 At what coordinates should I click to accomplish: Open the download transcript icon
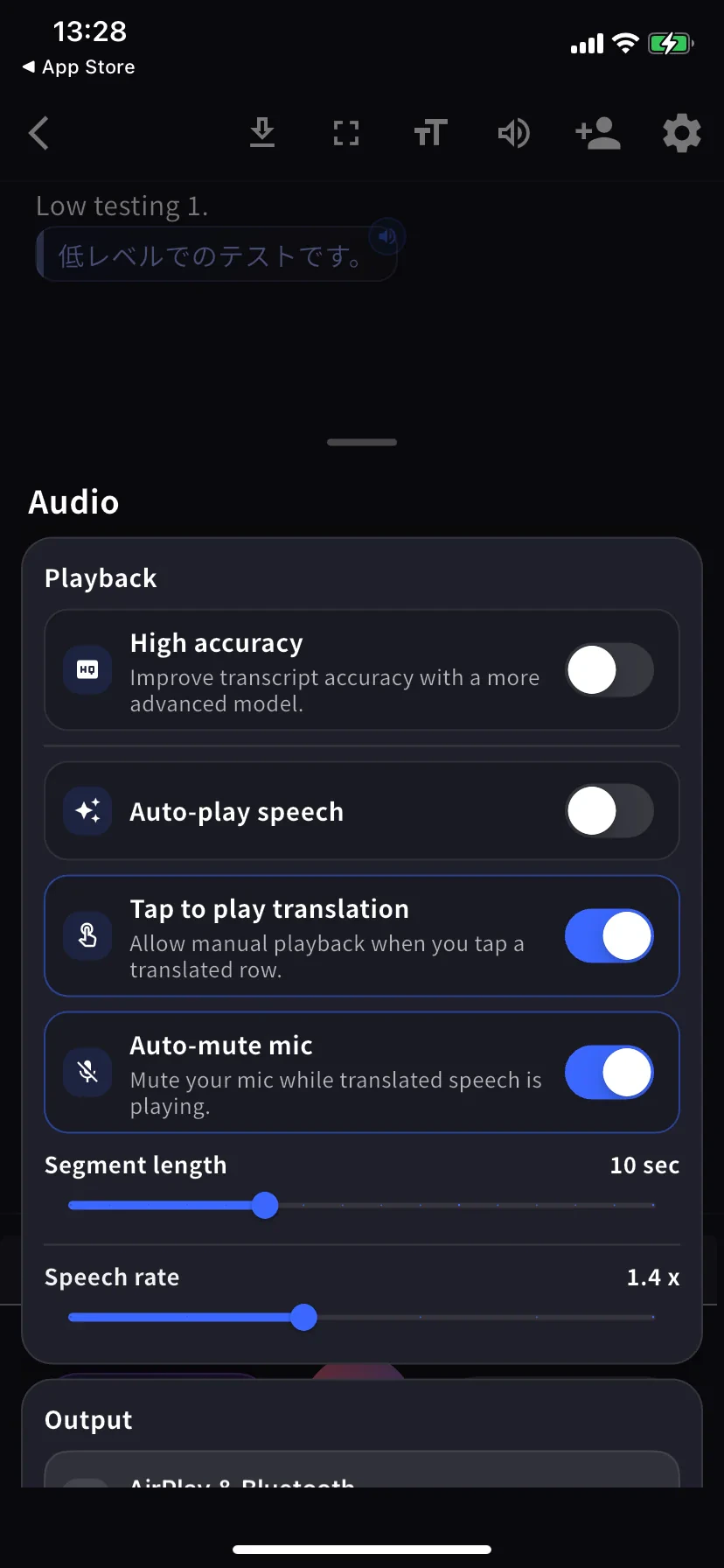pyautogui.click(x=262, y=133)
